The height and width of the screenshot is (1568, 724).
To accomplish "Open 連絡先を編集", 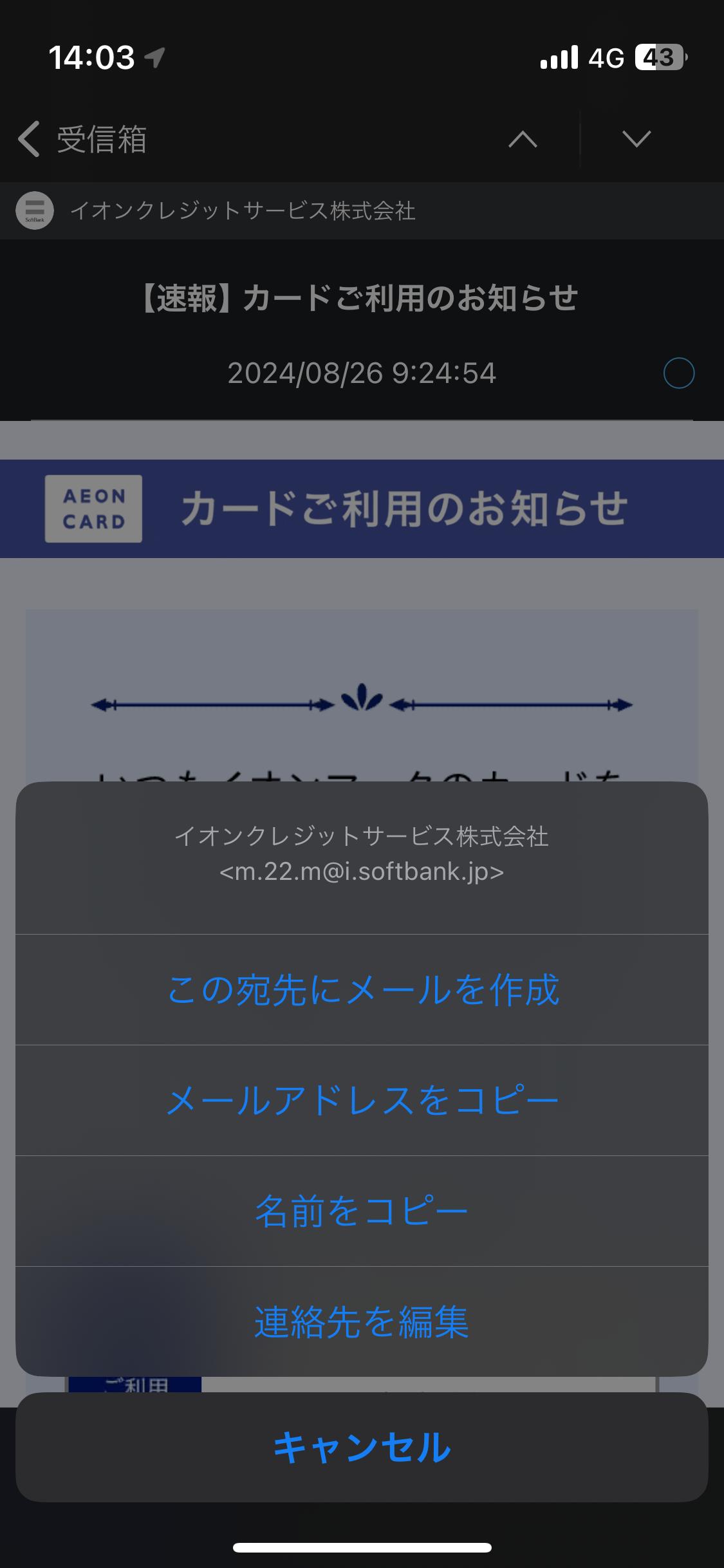I will pos(362,1321).
